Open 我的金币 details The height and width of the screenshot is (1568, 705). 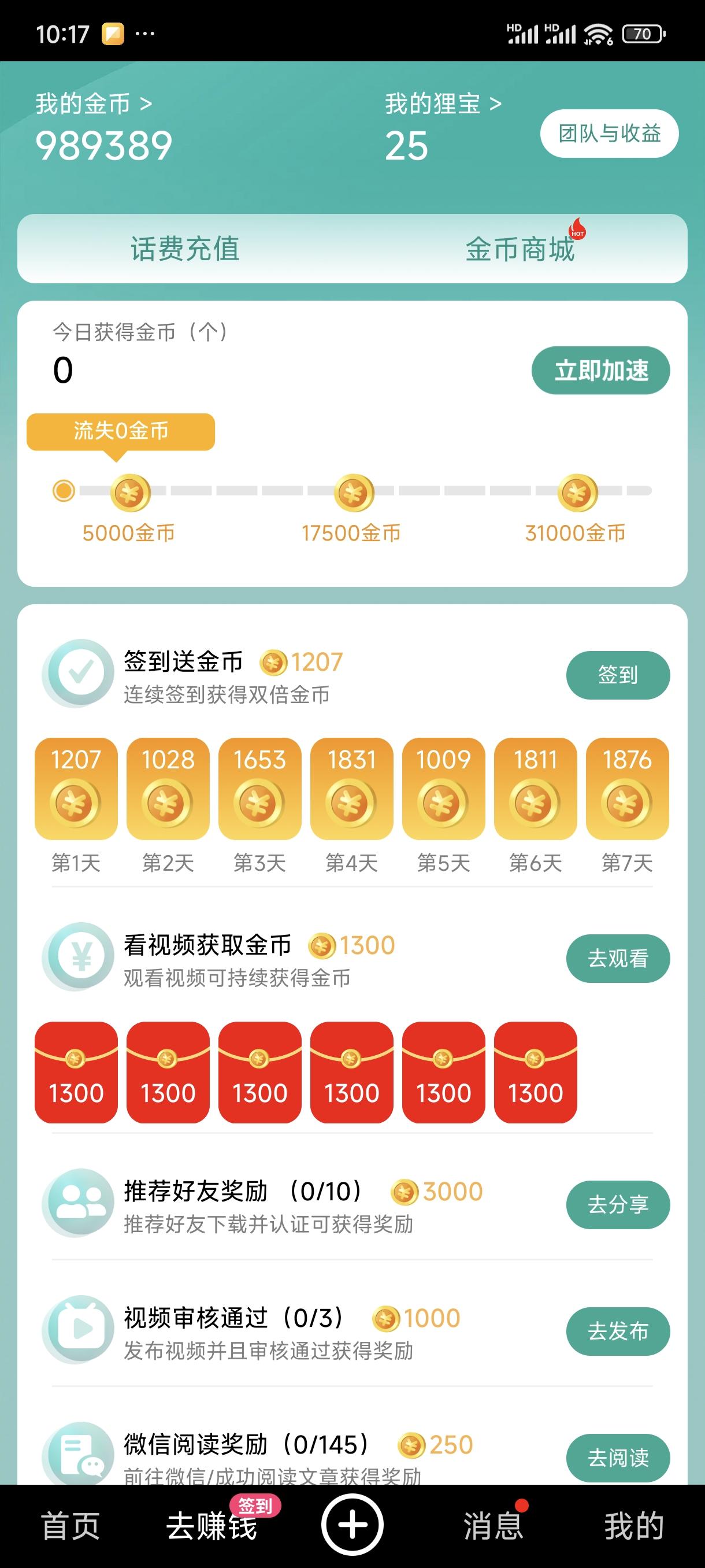94,104
